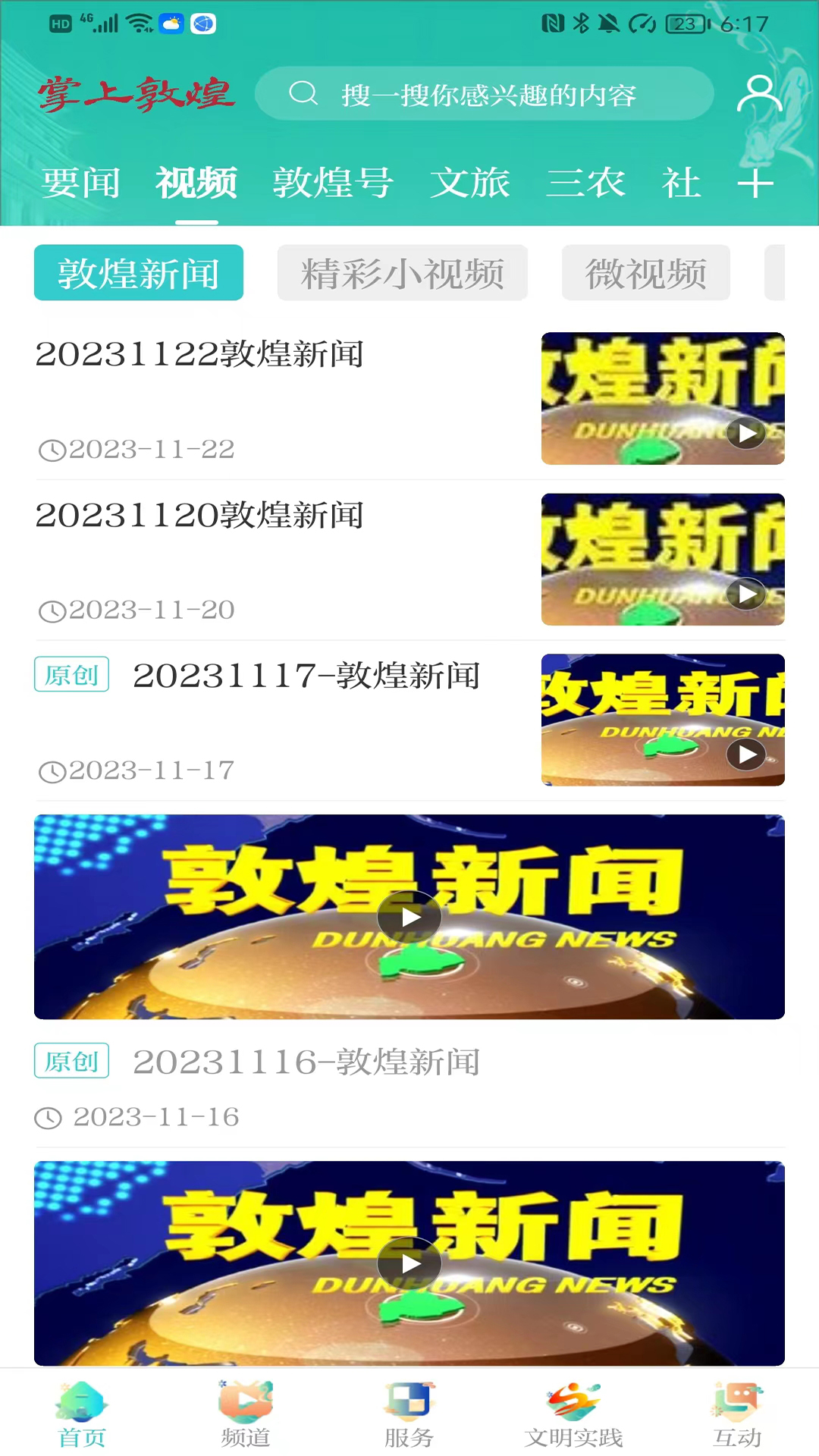Go to the 首页 tab
This screenshot has height=1456, width=819.
[x=82, y=1414]
